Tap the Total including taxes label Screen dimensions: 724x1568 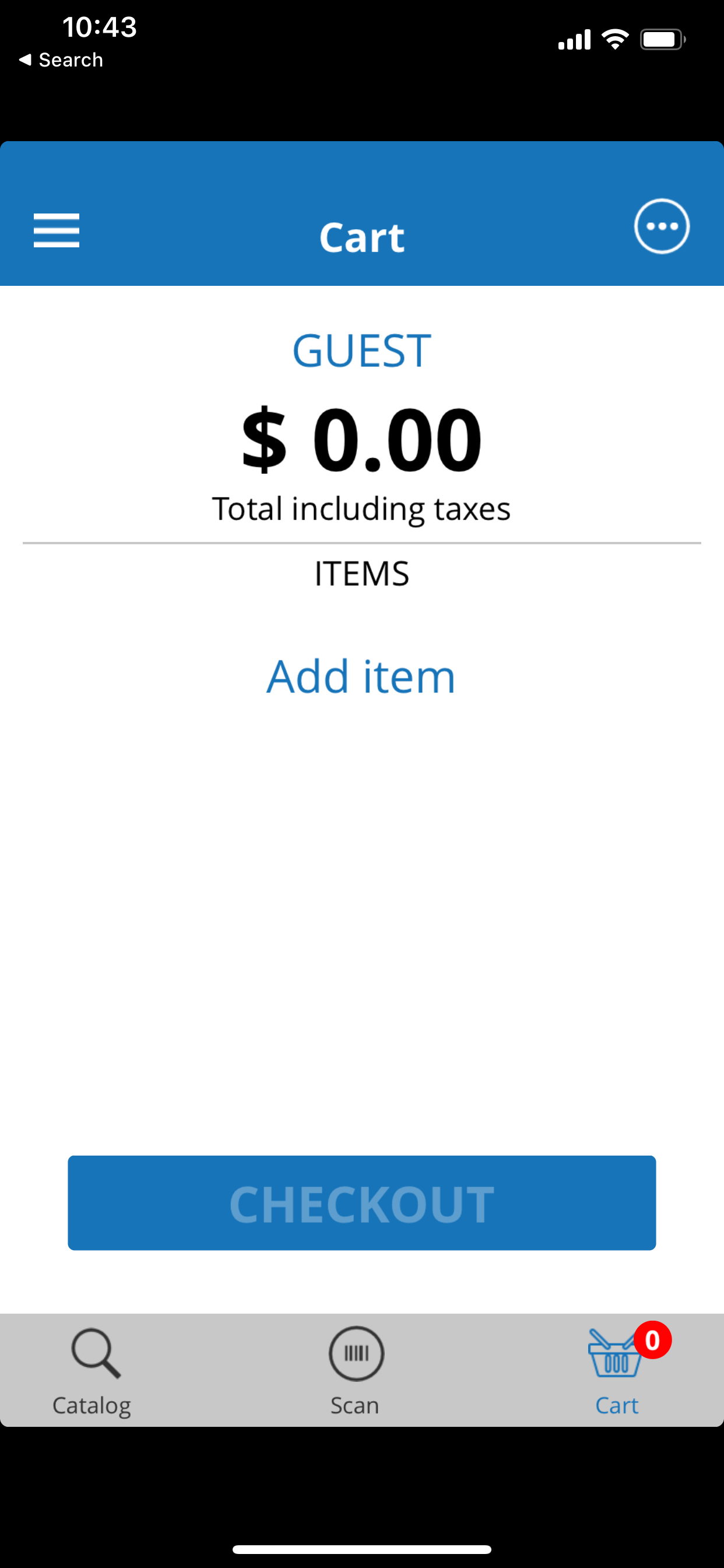click(x=361, y=507)
